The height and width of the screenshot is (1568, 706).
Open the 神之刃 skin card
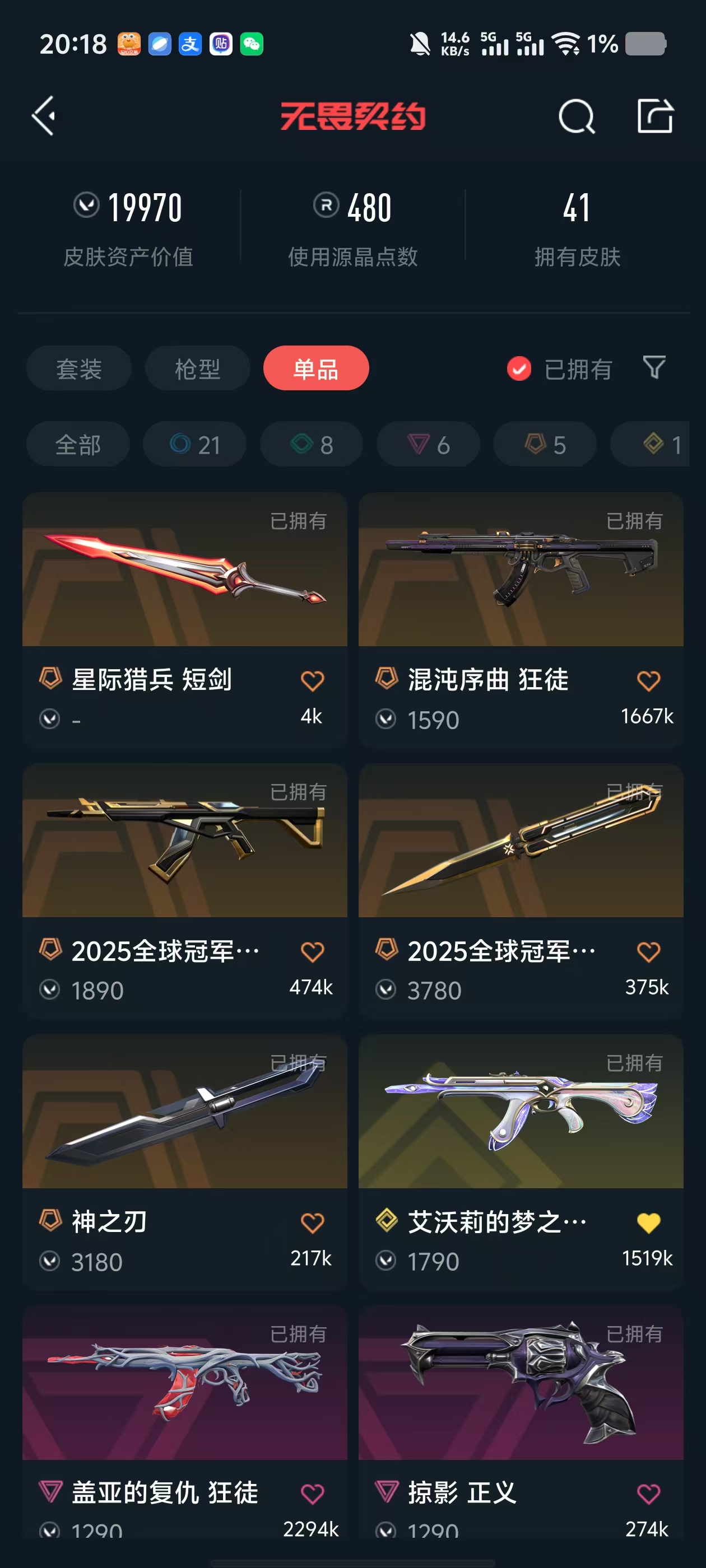(x=184, y=1161)
